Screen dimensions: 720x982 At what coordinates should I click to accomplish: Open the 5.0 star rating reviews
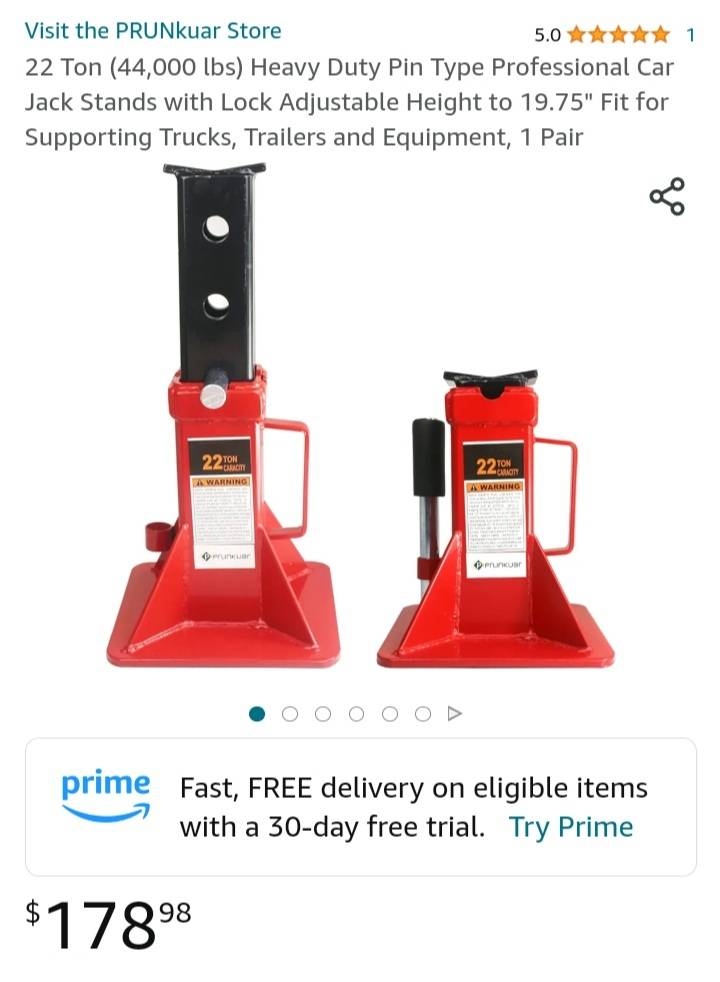pos(617,35)
